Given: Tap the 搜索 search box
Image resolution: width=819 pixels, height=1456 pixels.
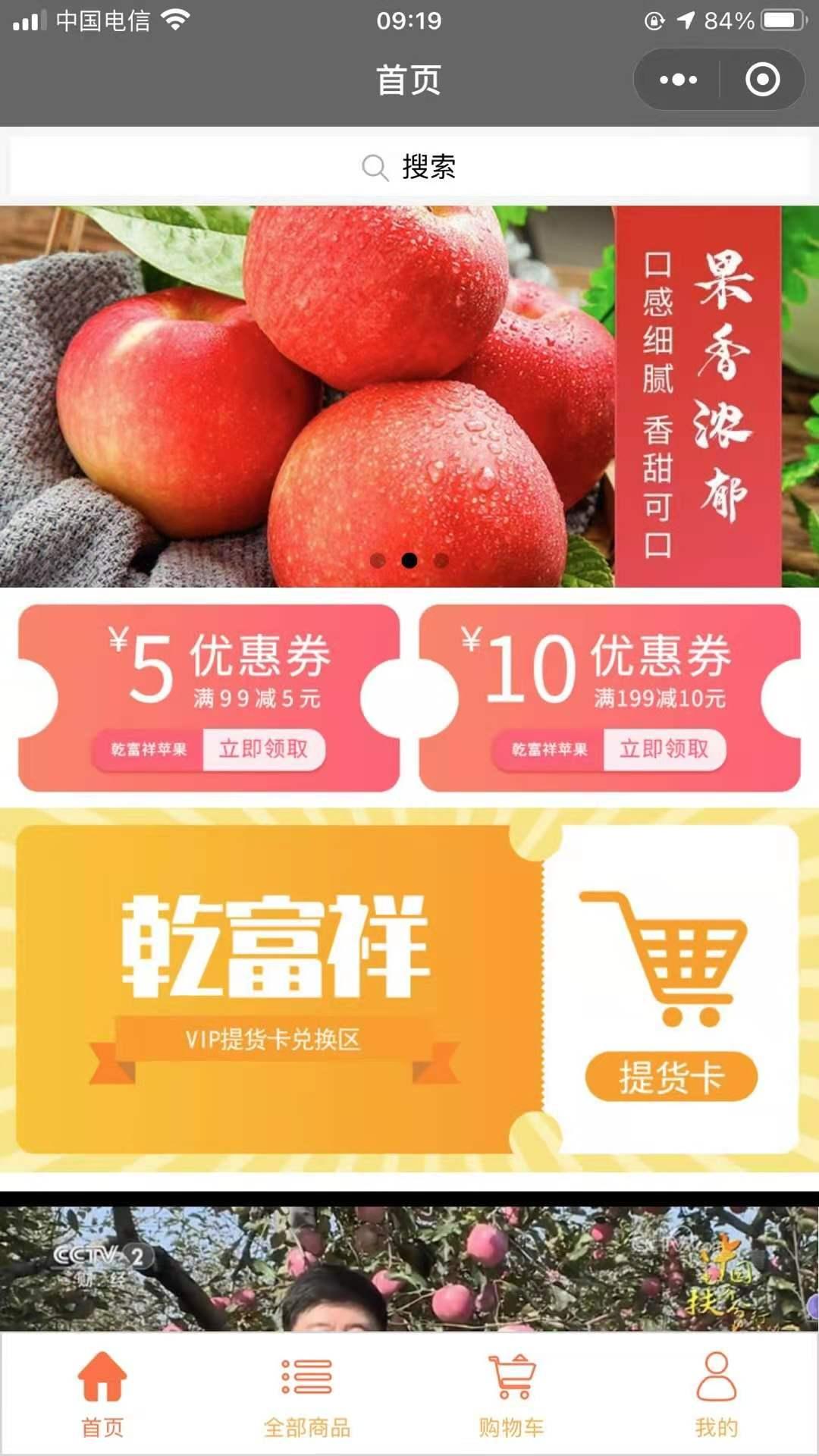Looking at the screenshot, I should pos(409,167).
